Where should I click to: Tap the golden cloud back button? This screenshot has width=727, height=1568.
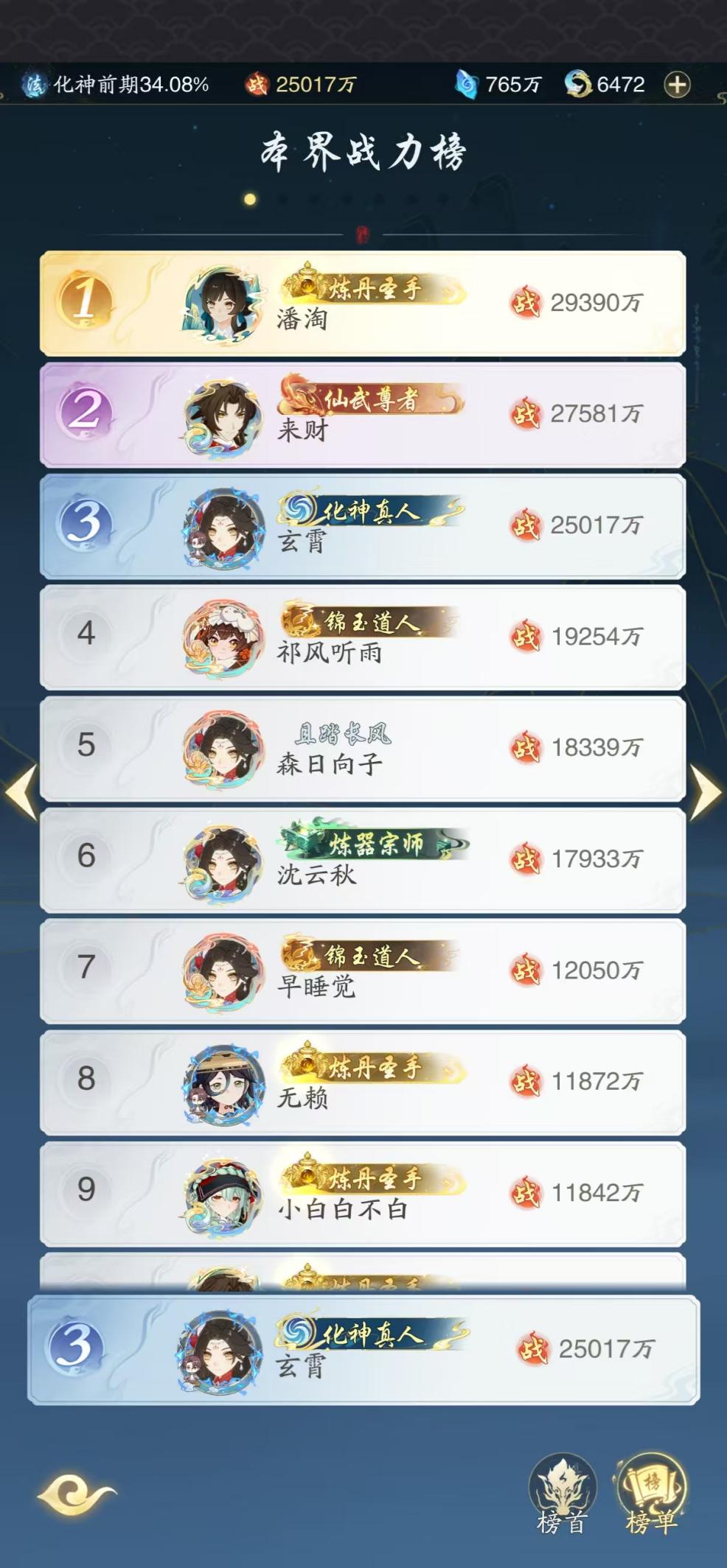pos(77,1494)
